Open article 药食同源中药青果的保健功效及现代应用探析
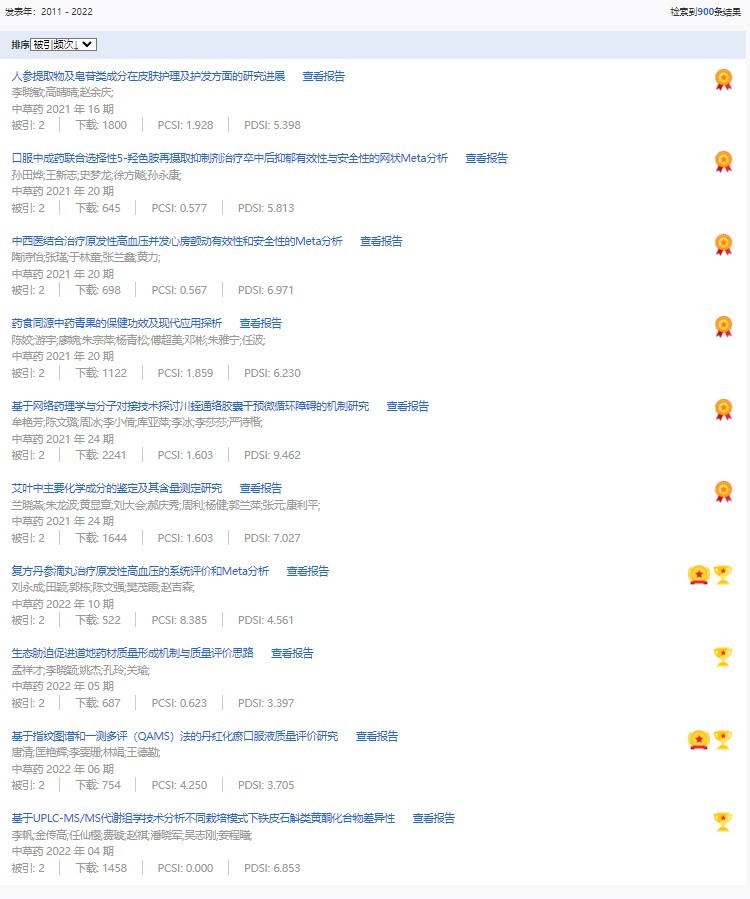Screen dimensions: 750x899 click(116, 323)
